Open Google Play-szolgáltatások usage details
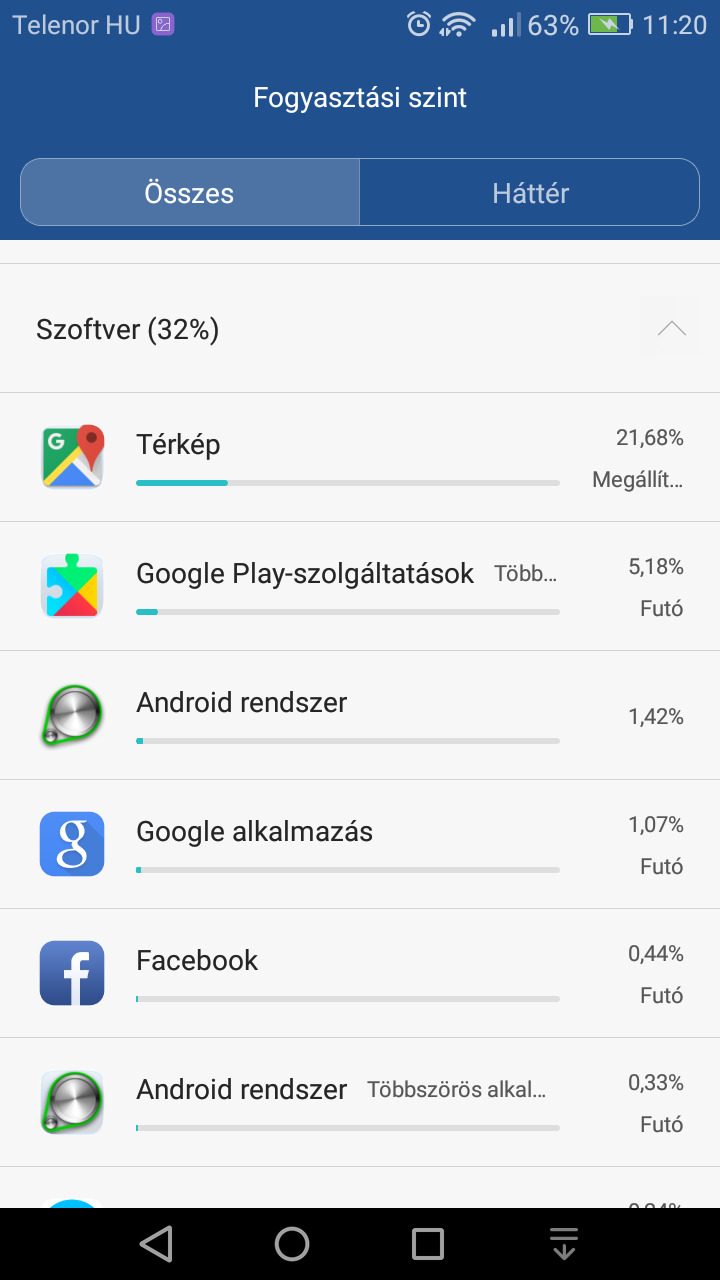Image resolution: width=720 pixels, height=1280 pixels. 360,586
